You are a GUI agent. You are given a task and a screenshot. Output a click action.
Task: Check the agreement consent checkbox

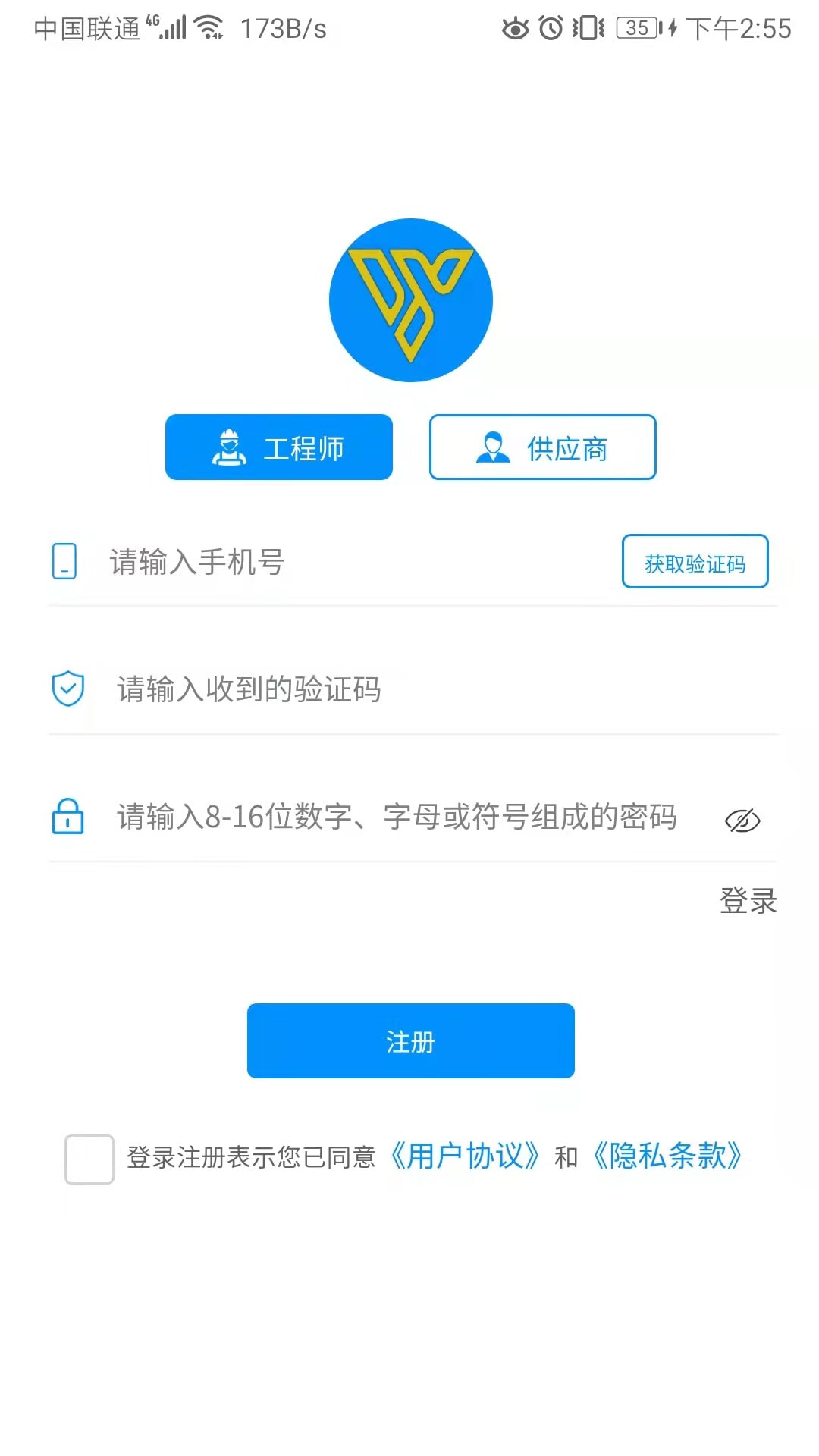[x=89, y=1159]
